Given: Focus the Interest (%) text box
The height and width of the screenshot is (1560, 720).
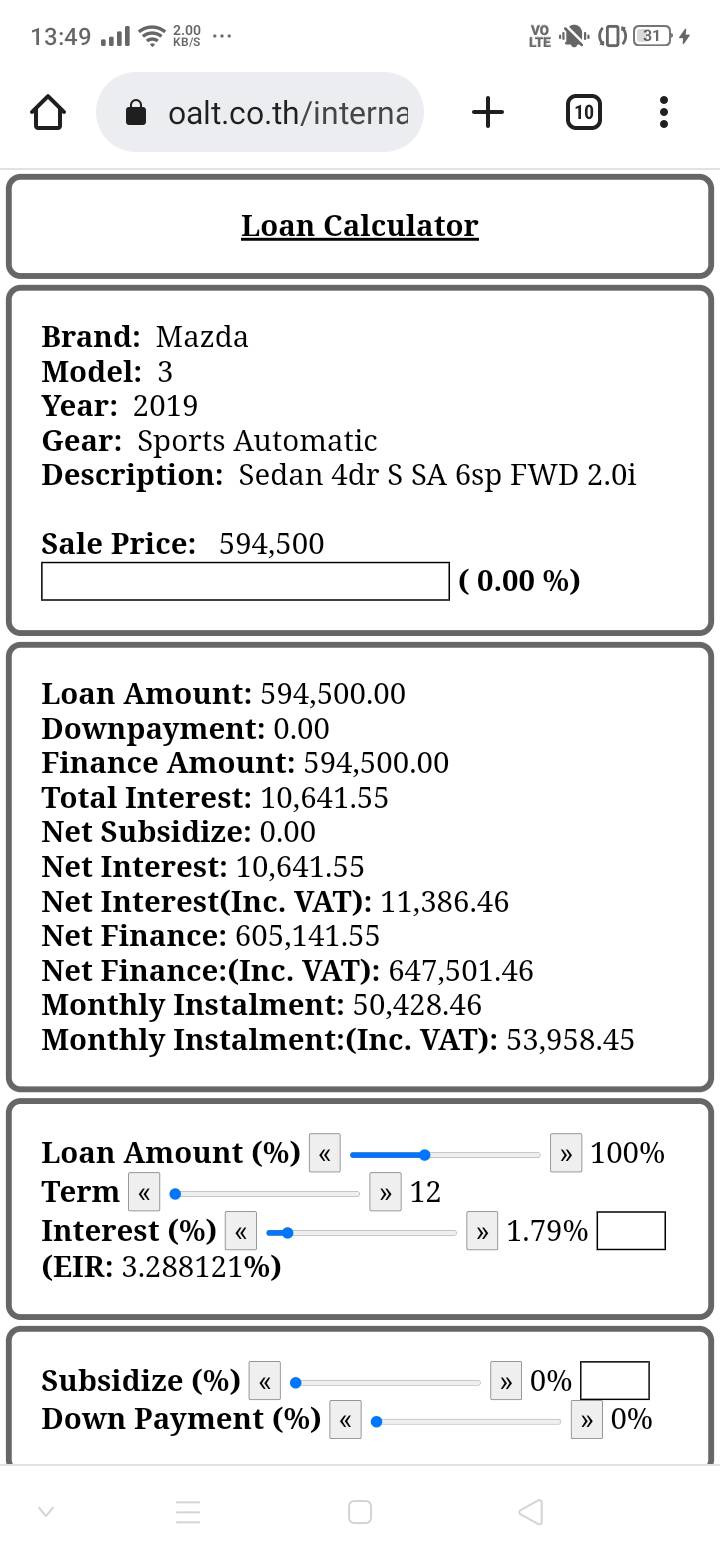Looking at the screenshot, I should (x=631, y=1231).
